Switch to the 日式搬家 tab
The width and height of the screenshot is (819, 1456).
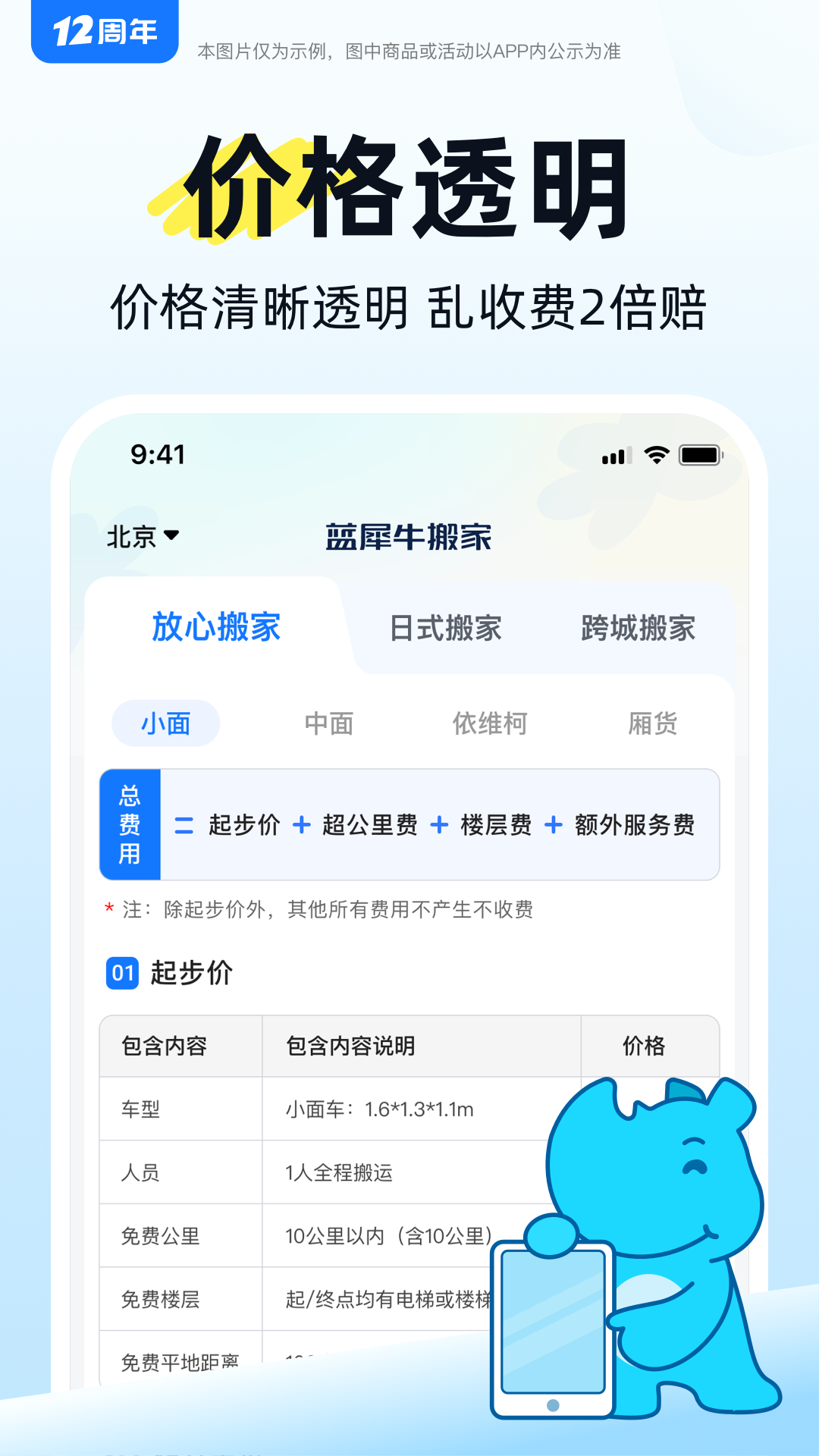point(446,629)
